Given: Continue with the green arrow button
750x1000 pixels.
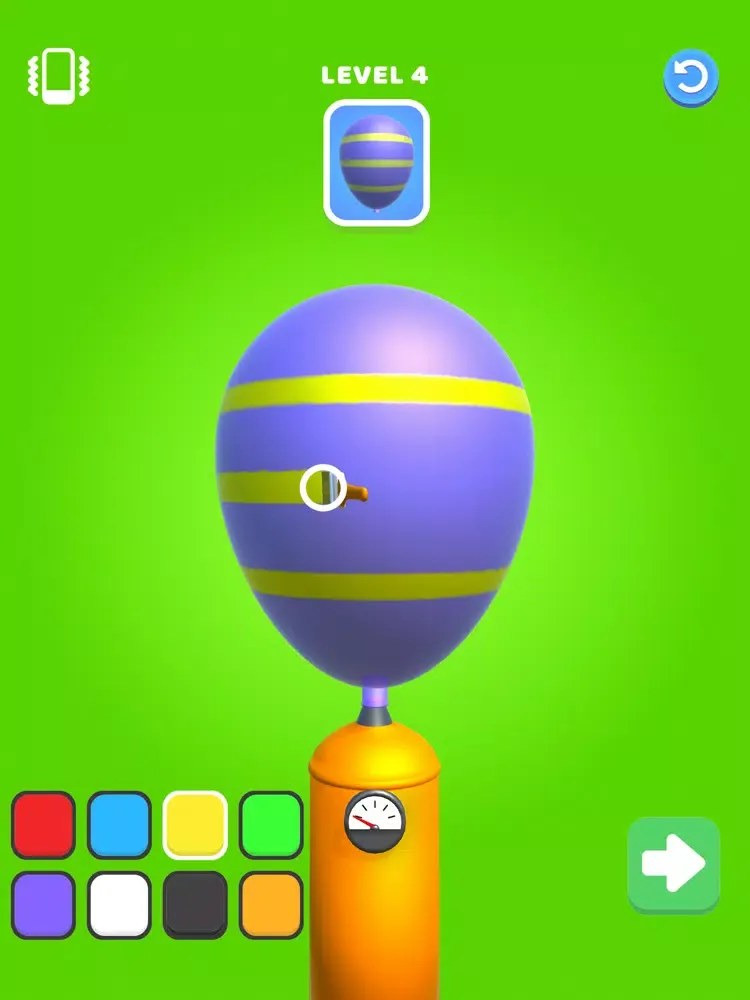Looking at the screenshot, I should pos(674,864).
